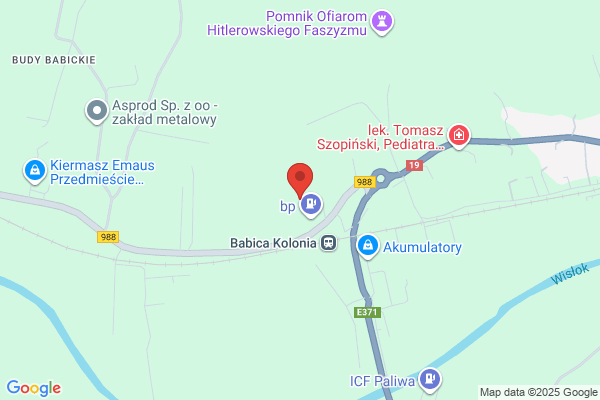
Task: Tap the red location pin
Action: [300, 180]
